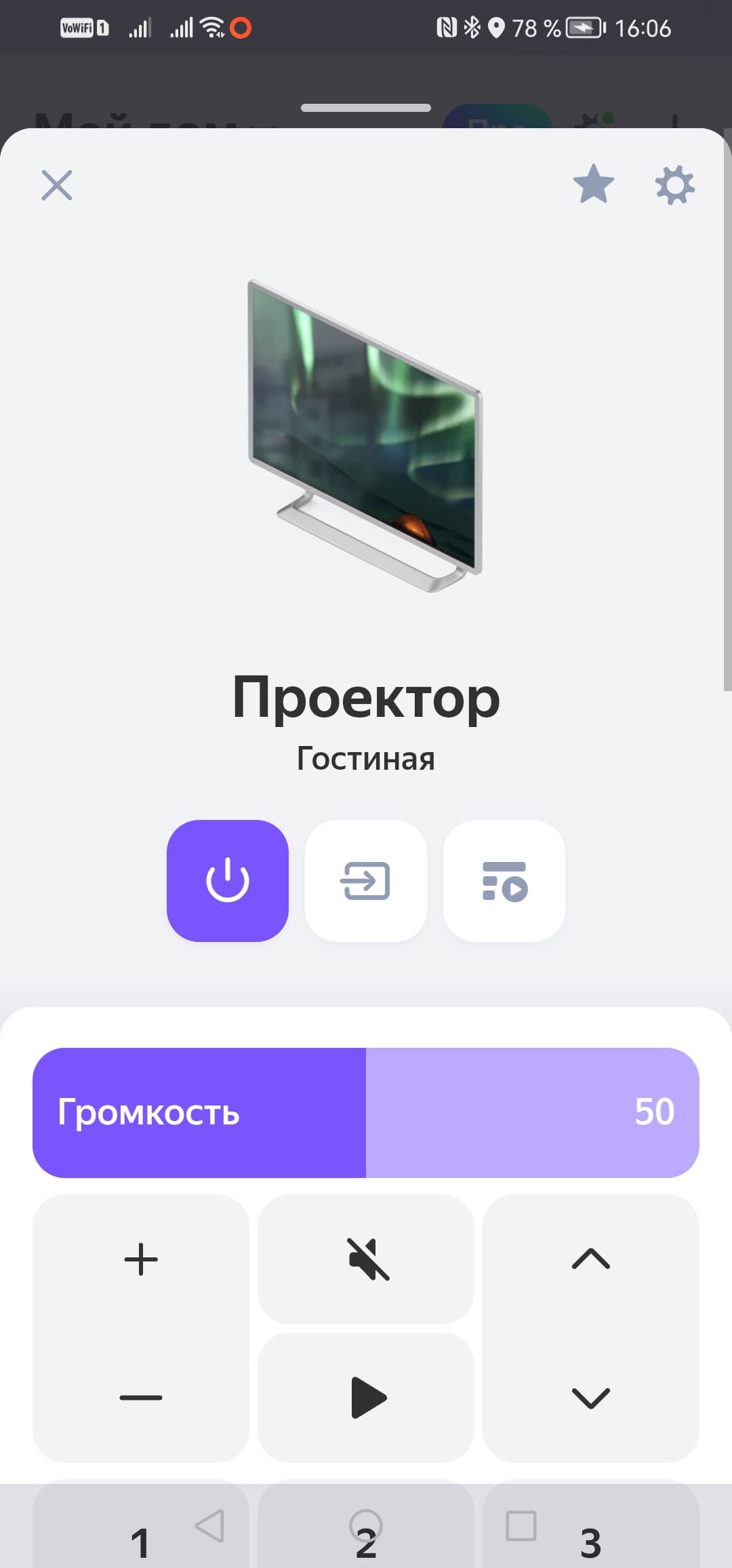Decrease volume with the minus button
Viewport: 732px width, 1568px height.
141,1397
